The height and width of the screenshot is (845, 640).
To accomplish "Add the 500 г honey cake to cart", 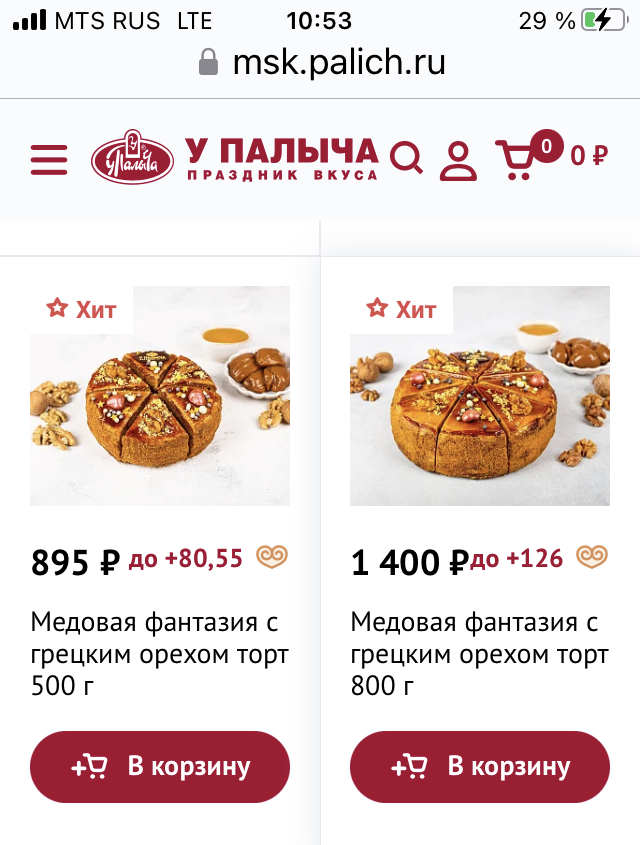I will [x=160, y=767].
